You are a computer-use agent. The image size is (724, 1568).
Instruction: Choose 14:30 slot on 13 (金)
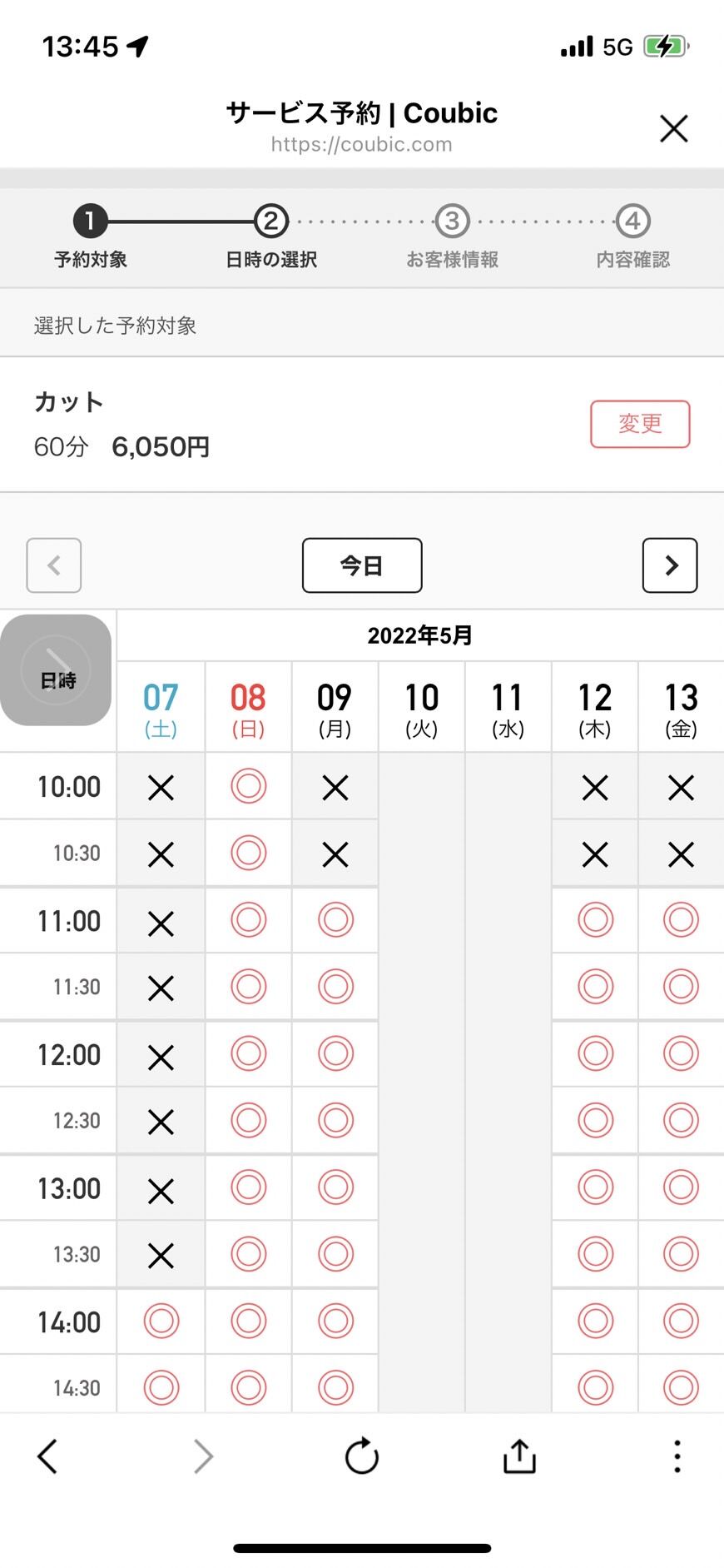[681, 1387]
